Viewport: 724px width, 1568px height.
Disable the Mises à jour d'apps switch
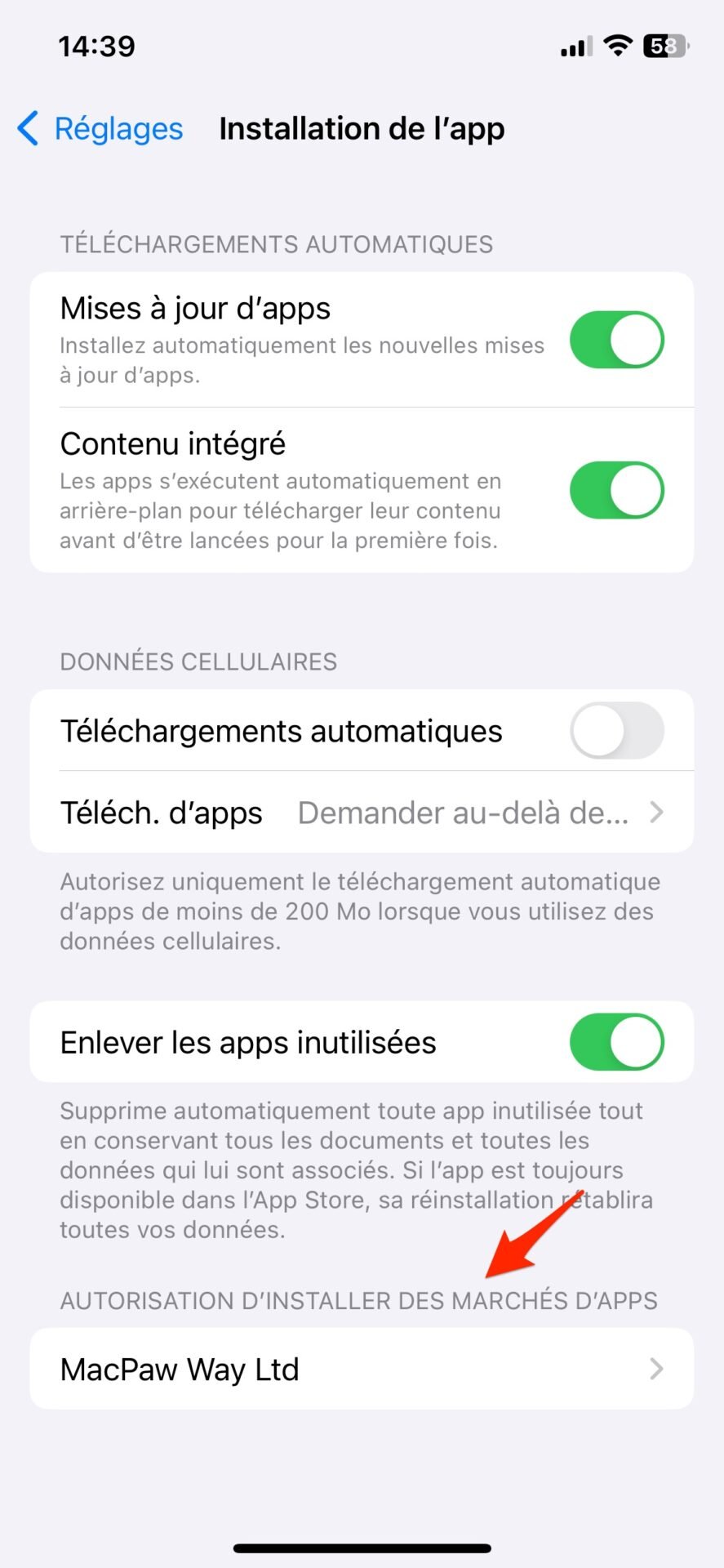(616, 339)
